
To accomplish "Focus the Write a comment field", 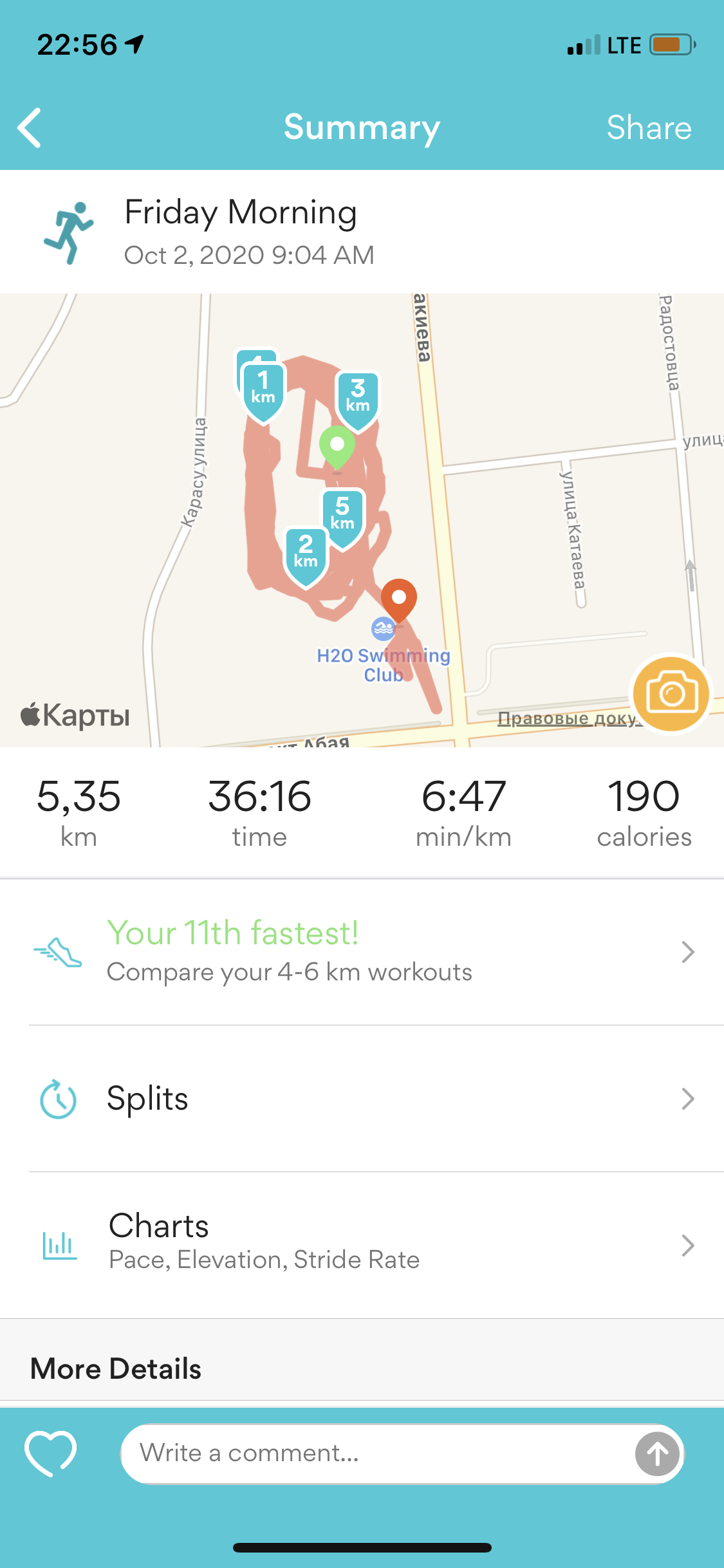I will [373, 1453].
